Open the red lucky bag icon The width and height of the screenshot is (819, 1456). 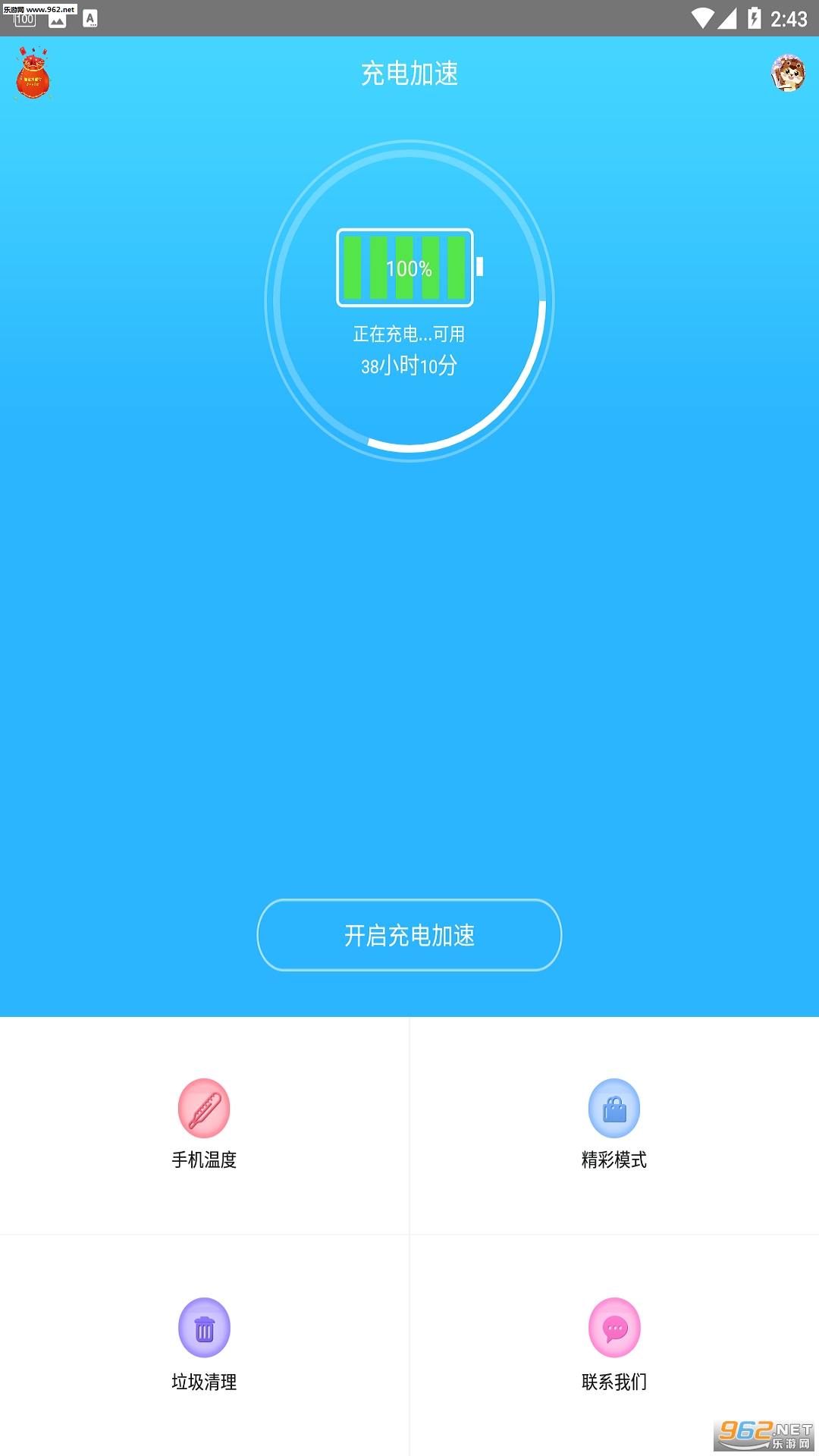click(x=33, y=74)
